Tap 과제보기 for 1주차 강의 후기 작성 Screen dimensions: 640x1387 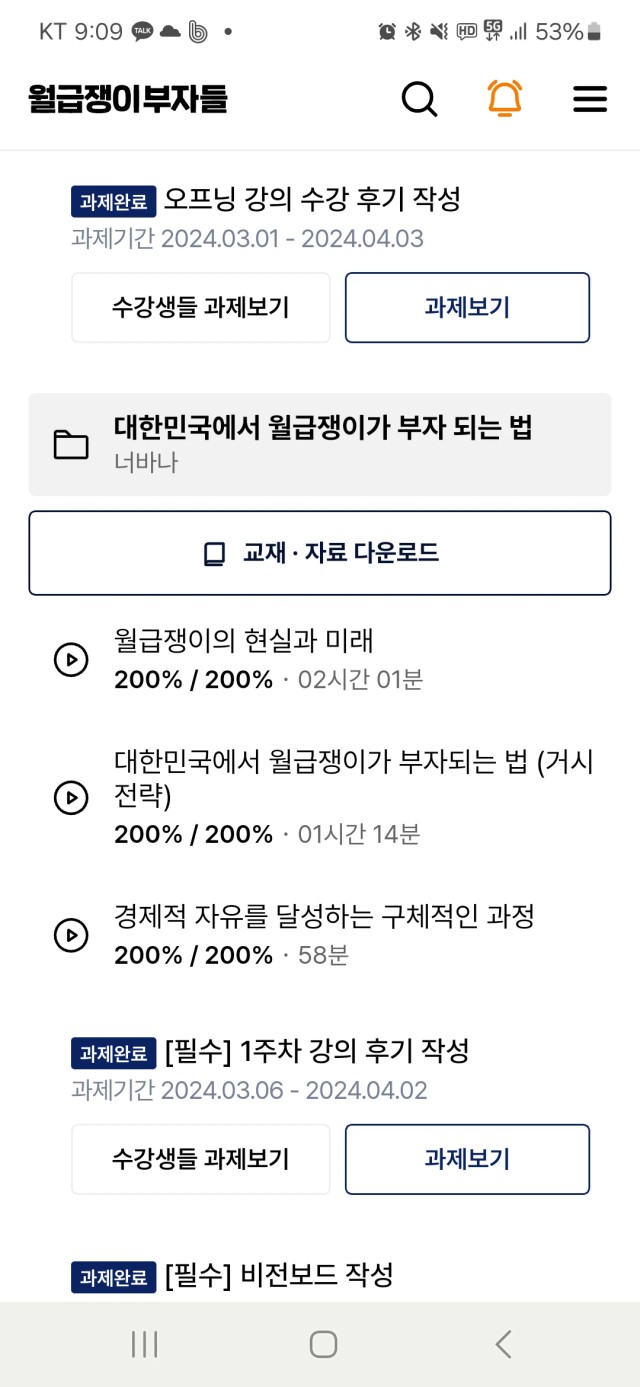tap(467, 1159)
